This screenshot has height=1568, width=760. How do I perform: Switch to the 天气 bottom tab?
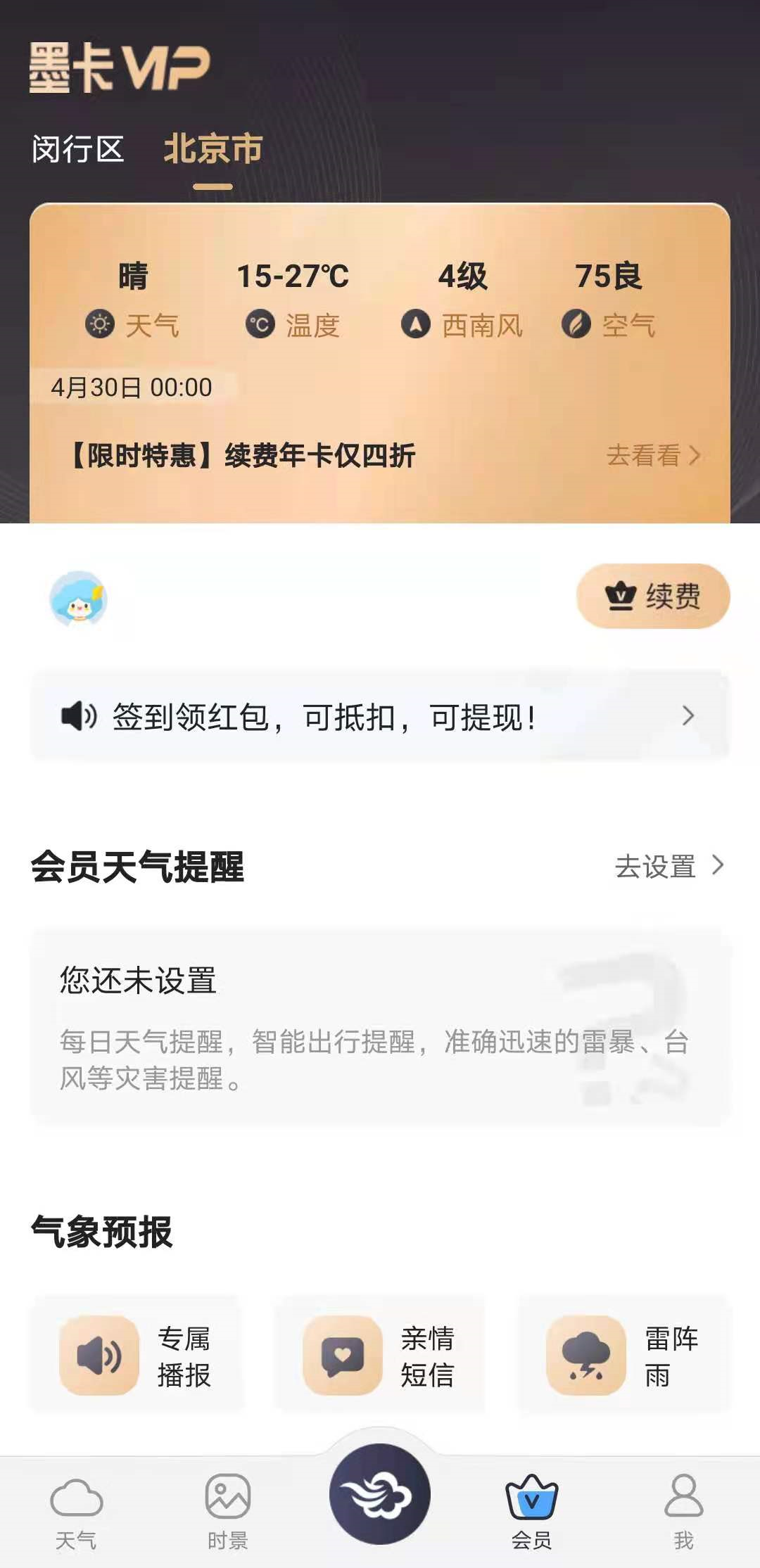coord(76,1510)
